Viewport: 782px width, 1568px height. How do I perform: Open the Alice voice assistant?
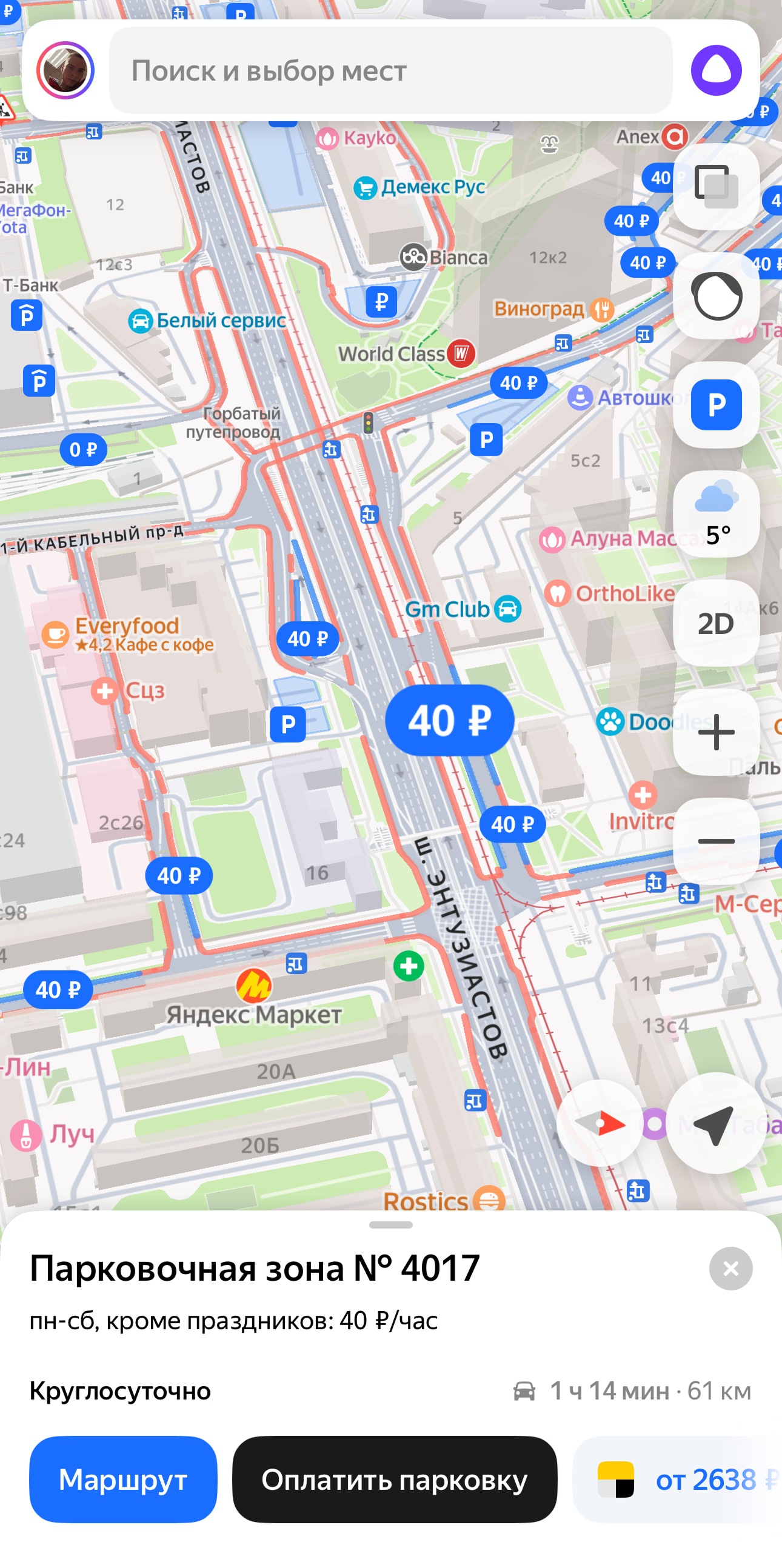(716, 70)
